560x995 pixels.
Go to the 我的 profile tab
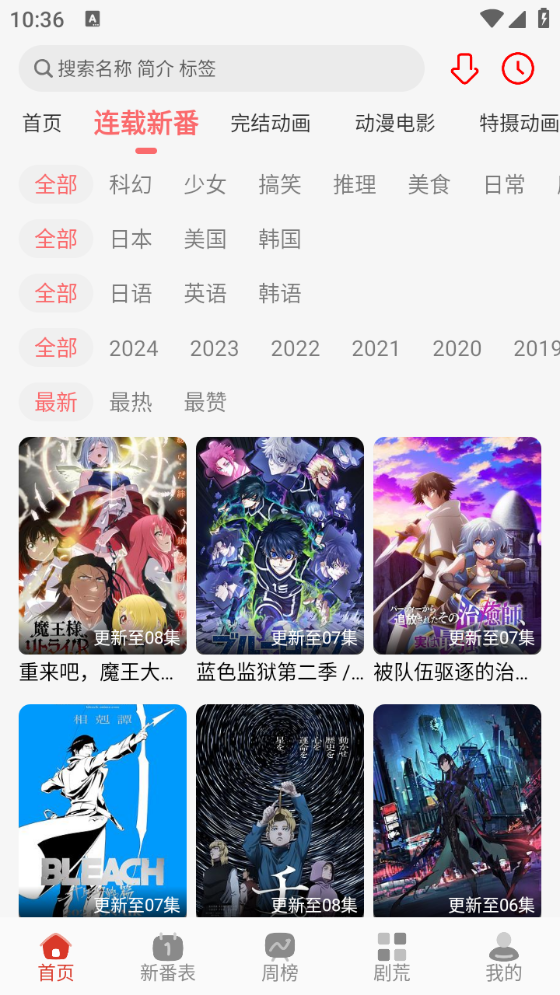click(503, 957)
